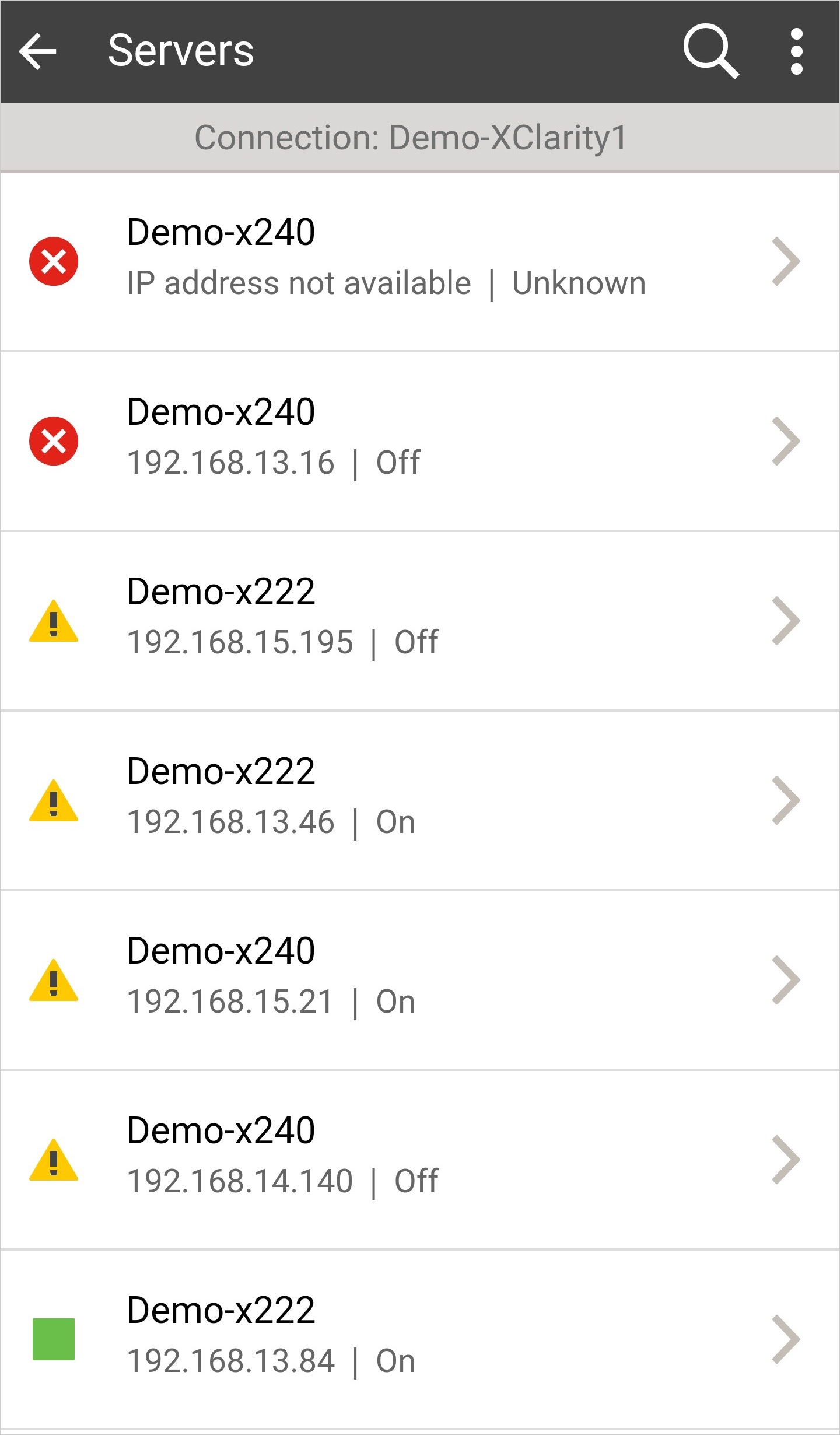Screen dimensions: 840x1435
Task: Open the three-dot overflow menu
Action: point(796,51)
